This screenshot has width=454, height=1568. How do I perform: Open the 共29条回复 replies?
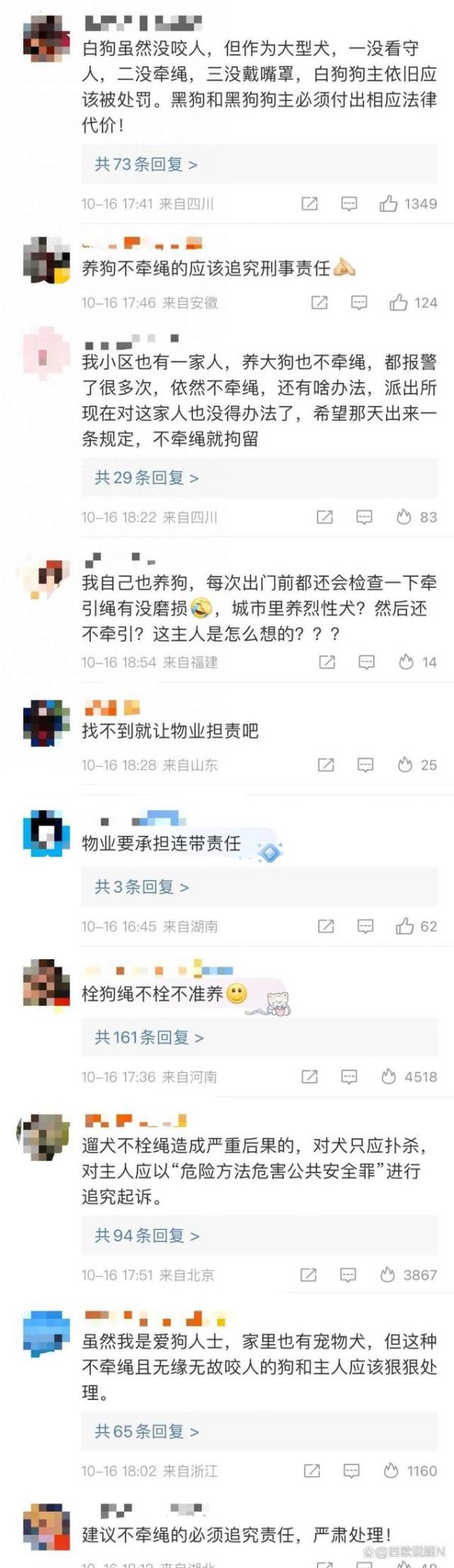[147, 478]
